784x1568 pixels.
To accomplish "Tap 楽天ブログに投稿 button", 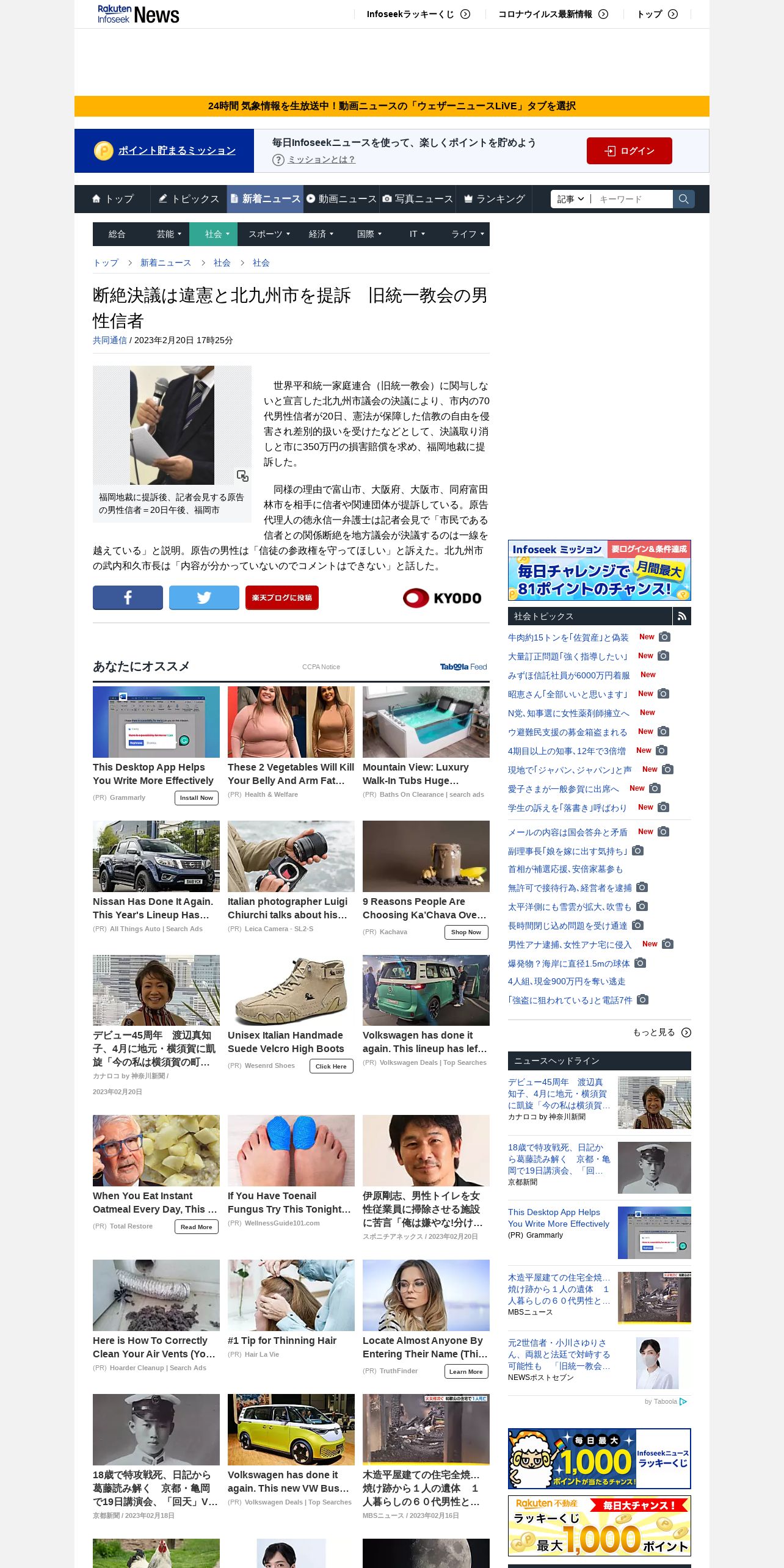I will coord(281,597).
